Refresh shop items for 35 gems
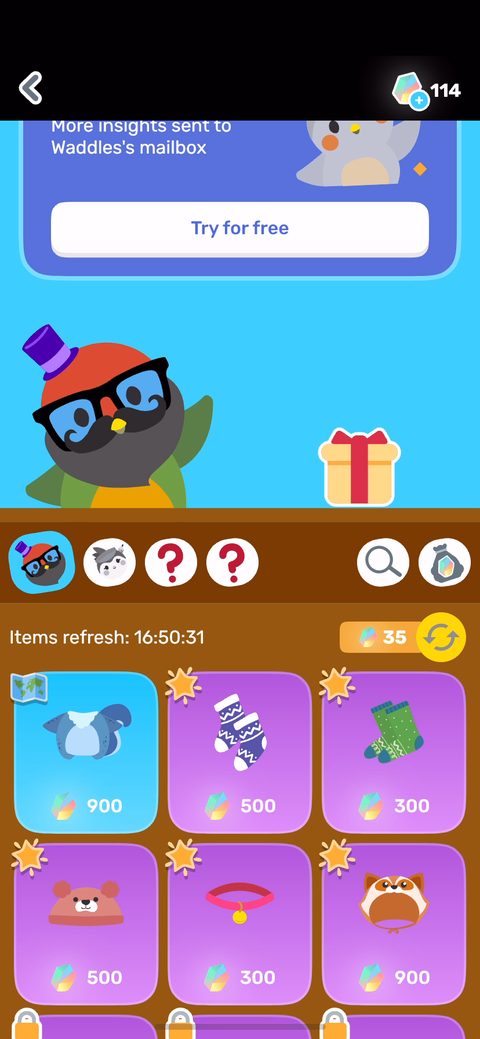Screen dimensions: 480x1039 pos(404,637)
